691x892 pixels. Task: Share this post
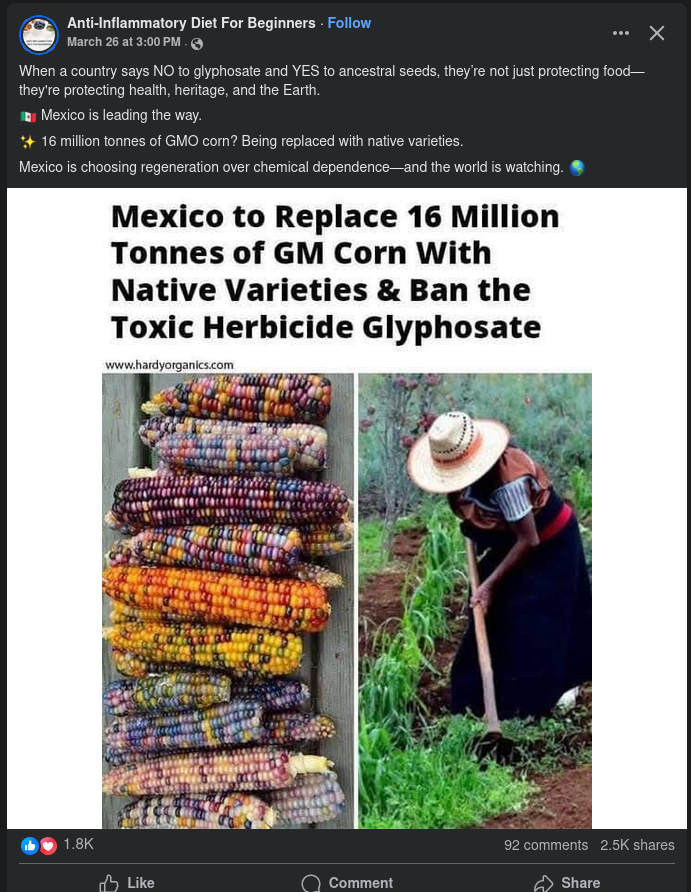pyautogui.click(x=567, y=882)
